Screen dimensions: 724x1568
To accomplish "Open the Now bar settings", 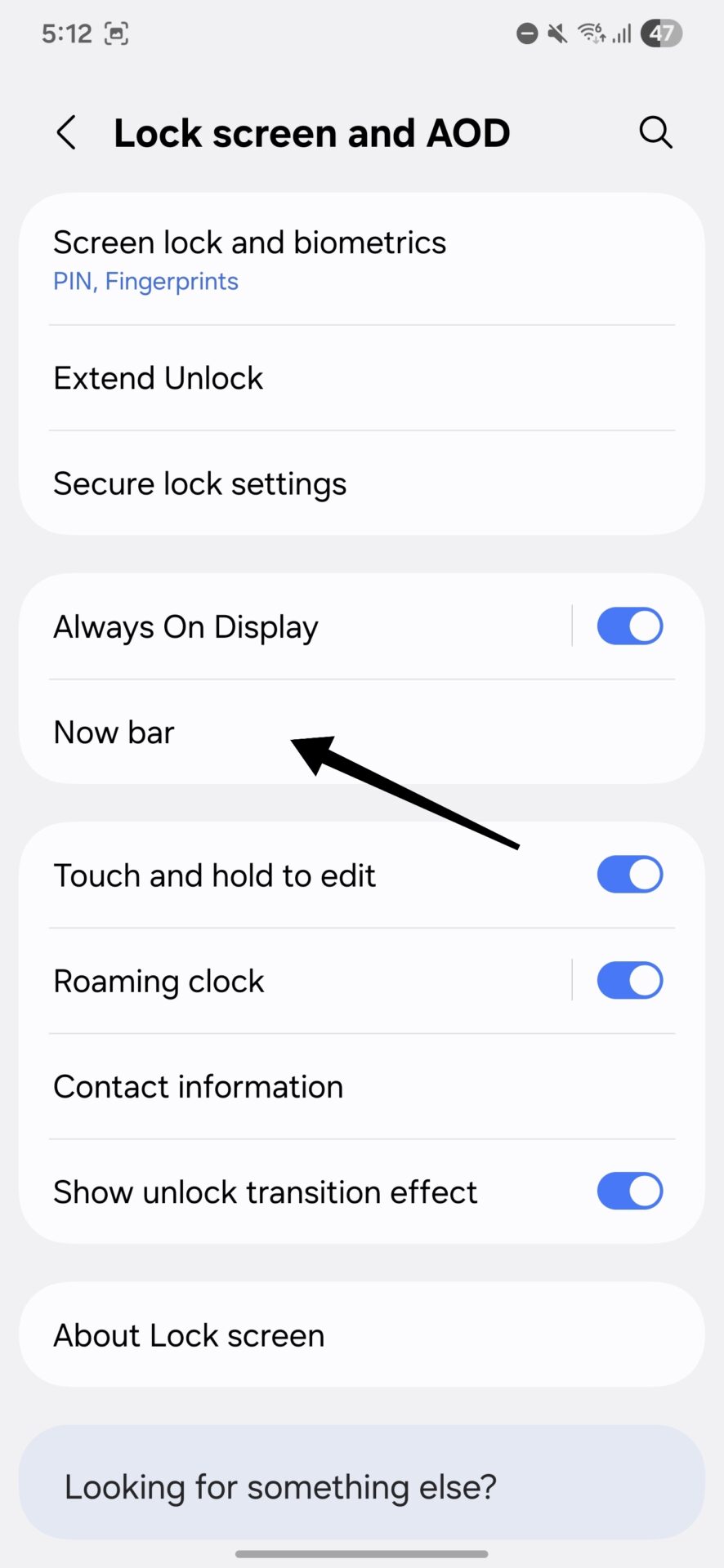I will 362,733.
